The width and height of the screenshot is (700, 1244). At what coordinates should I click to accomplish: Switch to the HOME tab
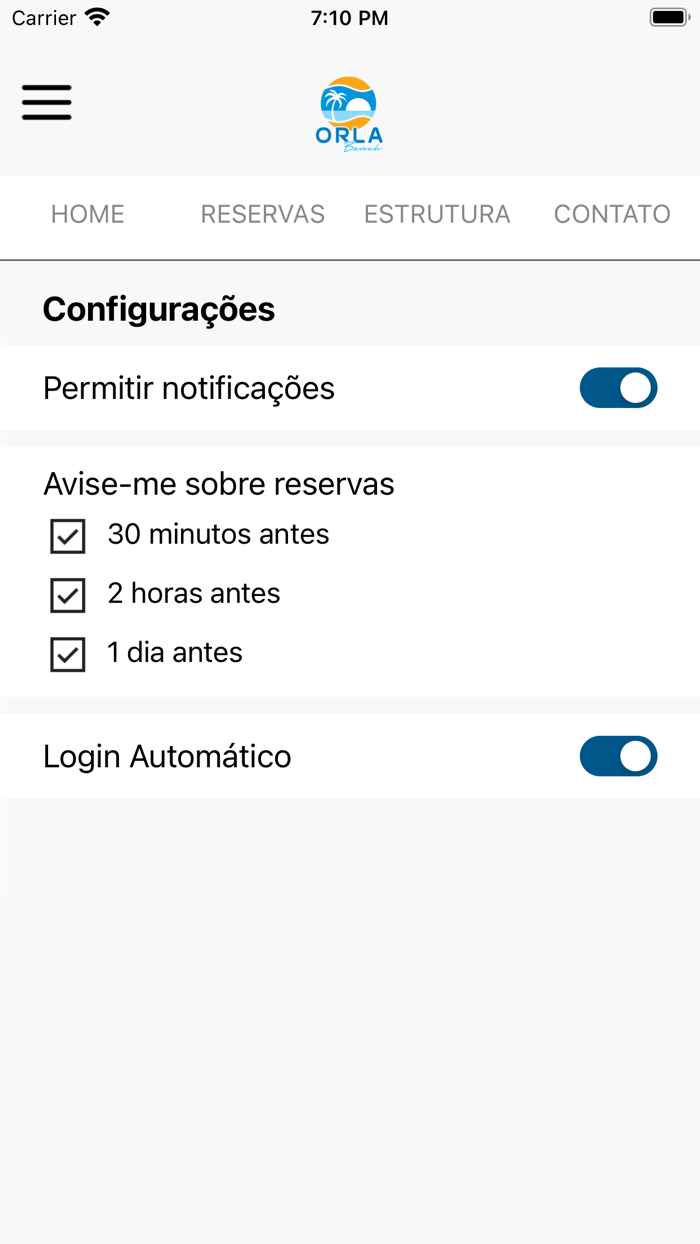(x=88, y=214)
